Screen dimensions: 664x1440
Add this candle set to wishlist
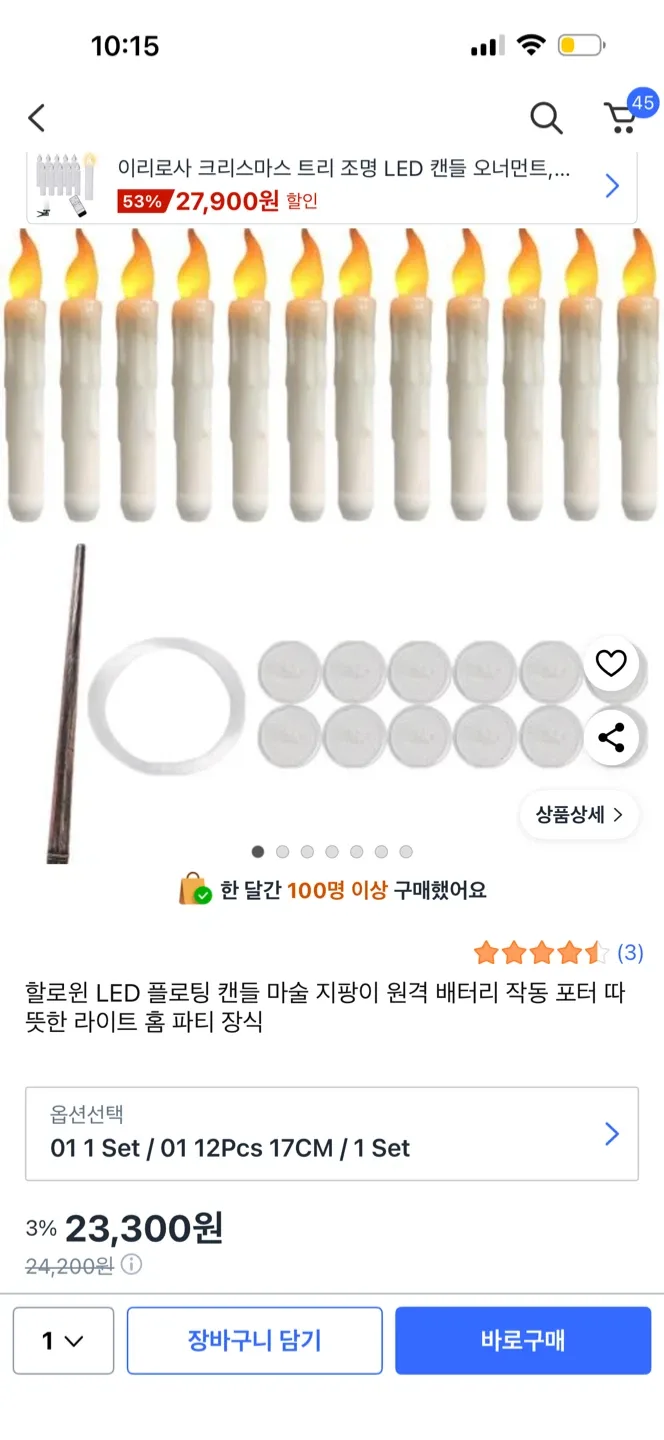[611, 663]
